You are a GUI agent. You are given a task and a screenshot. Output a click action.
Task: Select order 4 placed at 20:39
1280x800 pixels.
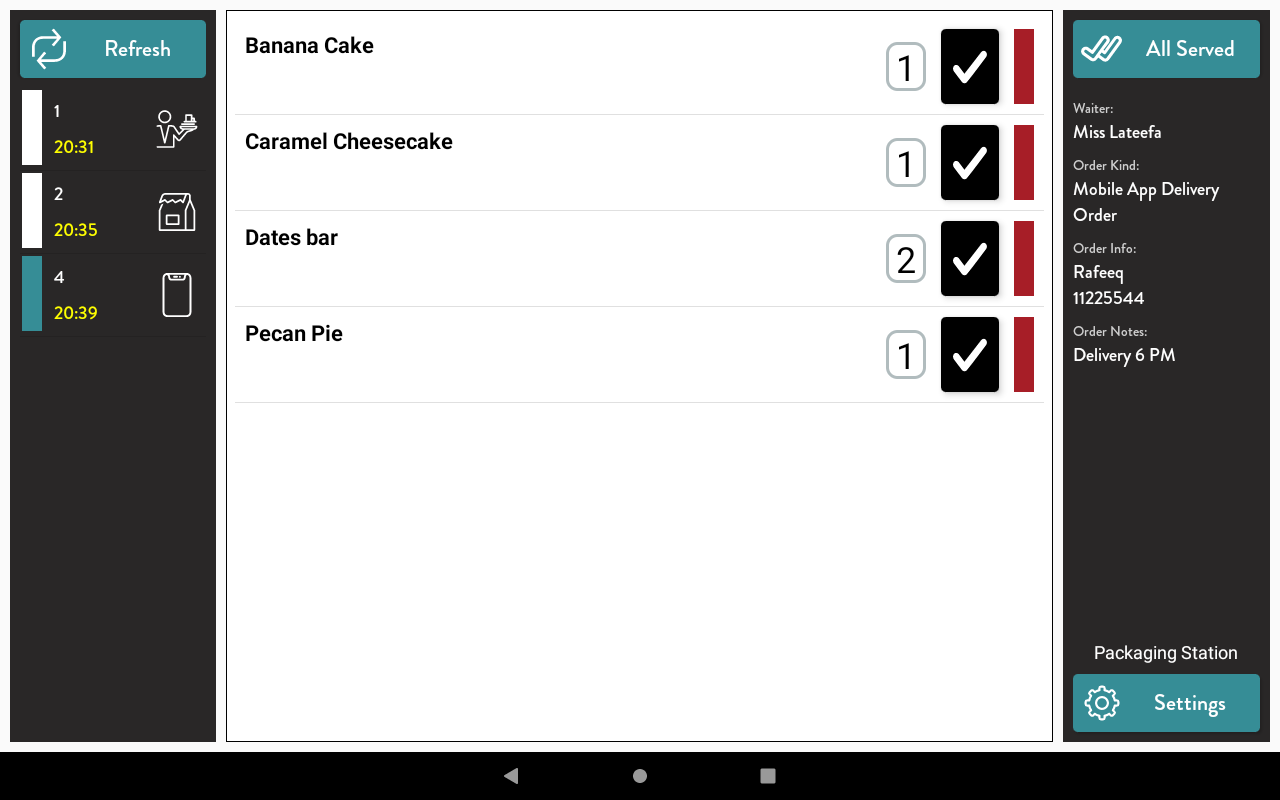tap(115, 294)
